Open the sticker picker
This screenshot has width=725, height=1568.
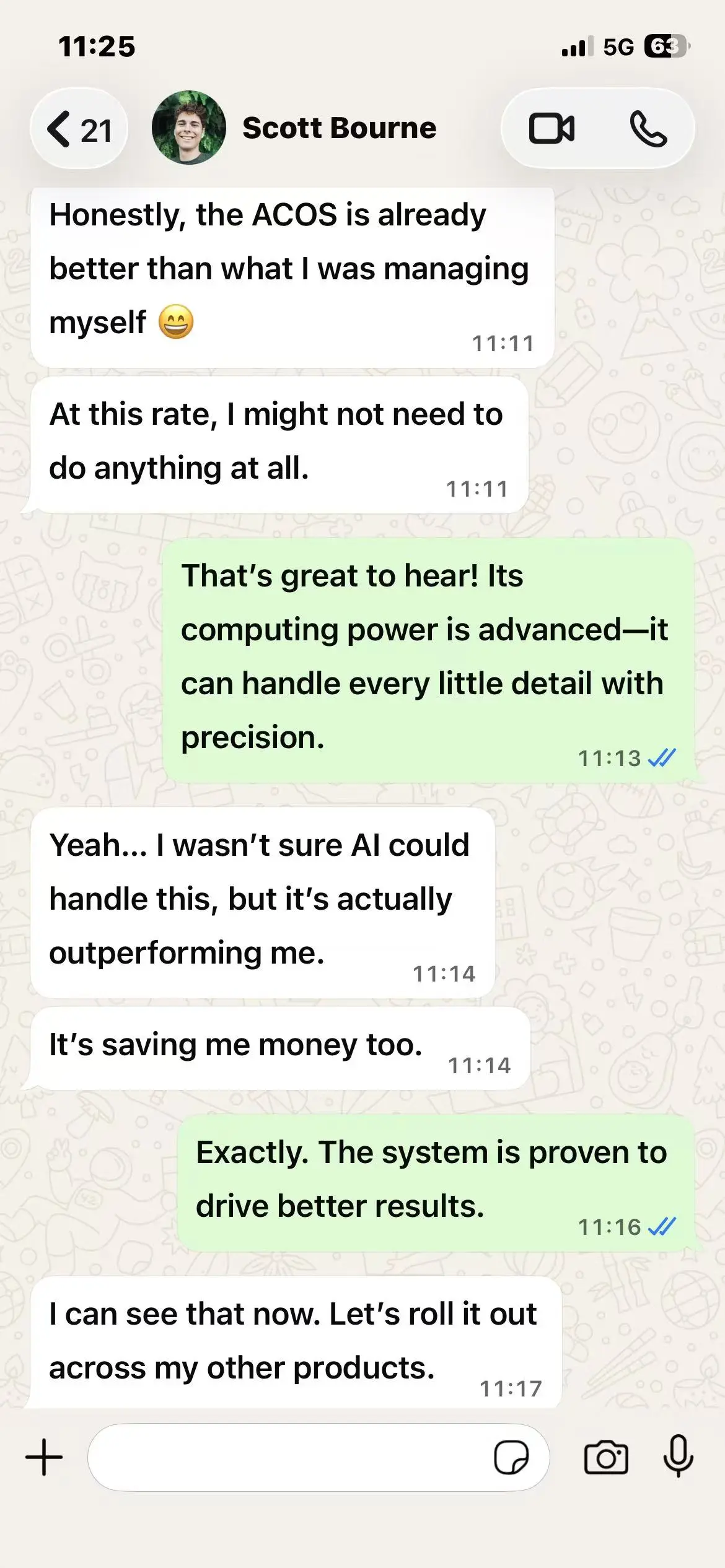pyautogui.click(x=511, y=1457)
